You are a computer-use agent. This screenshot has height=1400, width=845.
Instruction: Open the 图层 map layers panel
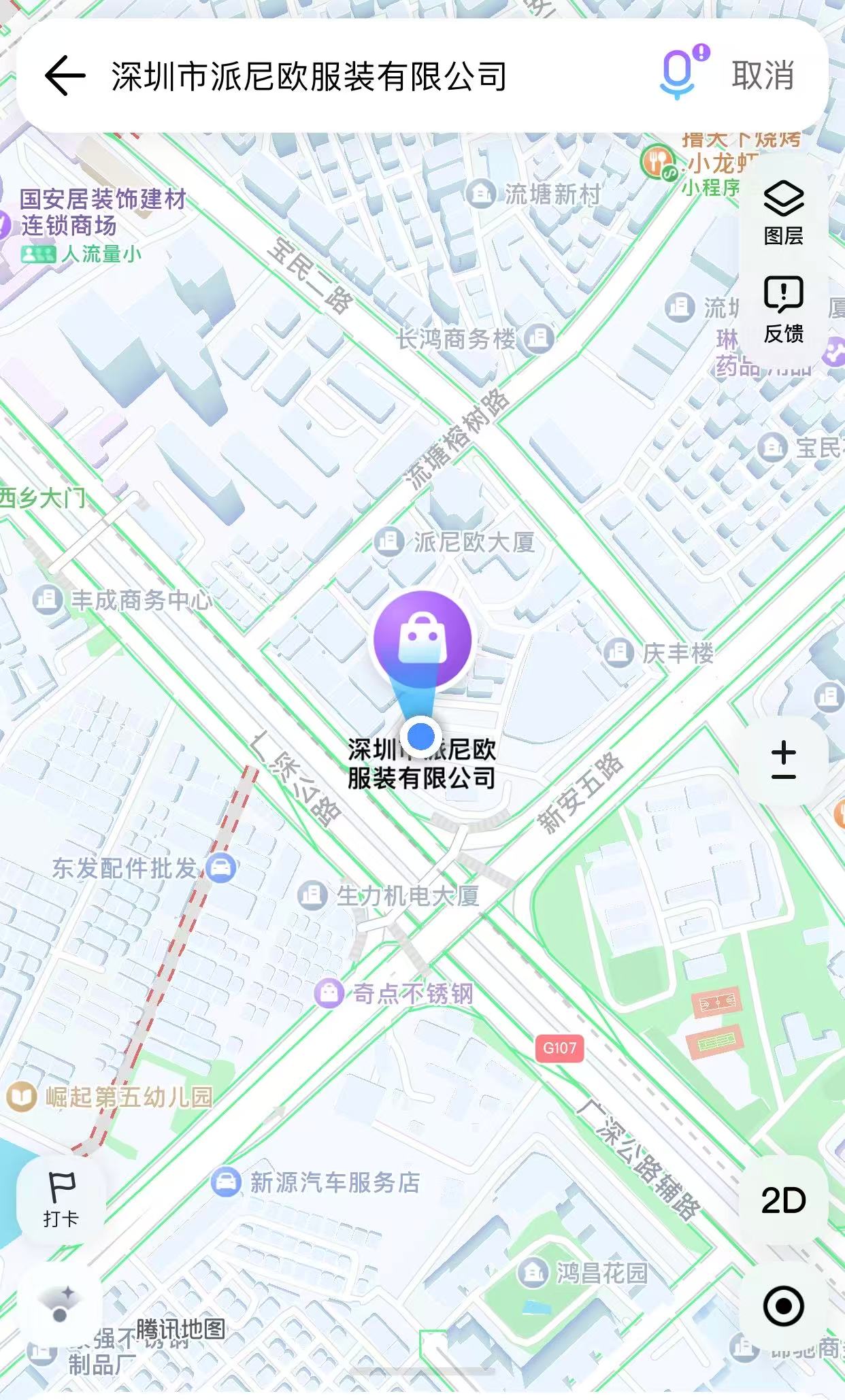tap(783, 212)
